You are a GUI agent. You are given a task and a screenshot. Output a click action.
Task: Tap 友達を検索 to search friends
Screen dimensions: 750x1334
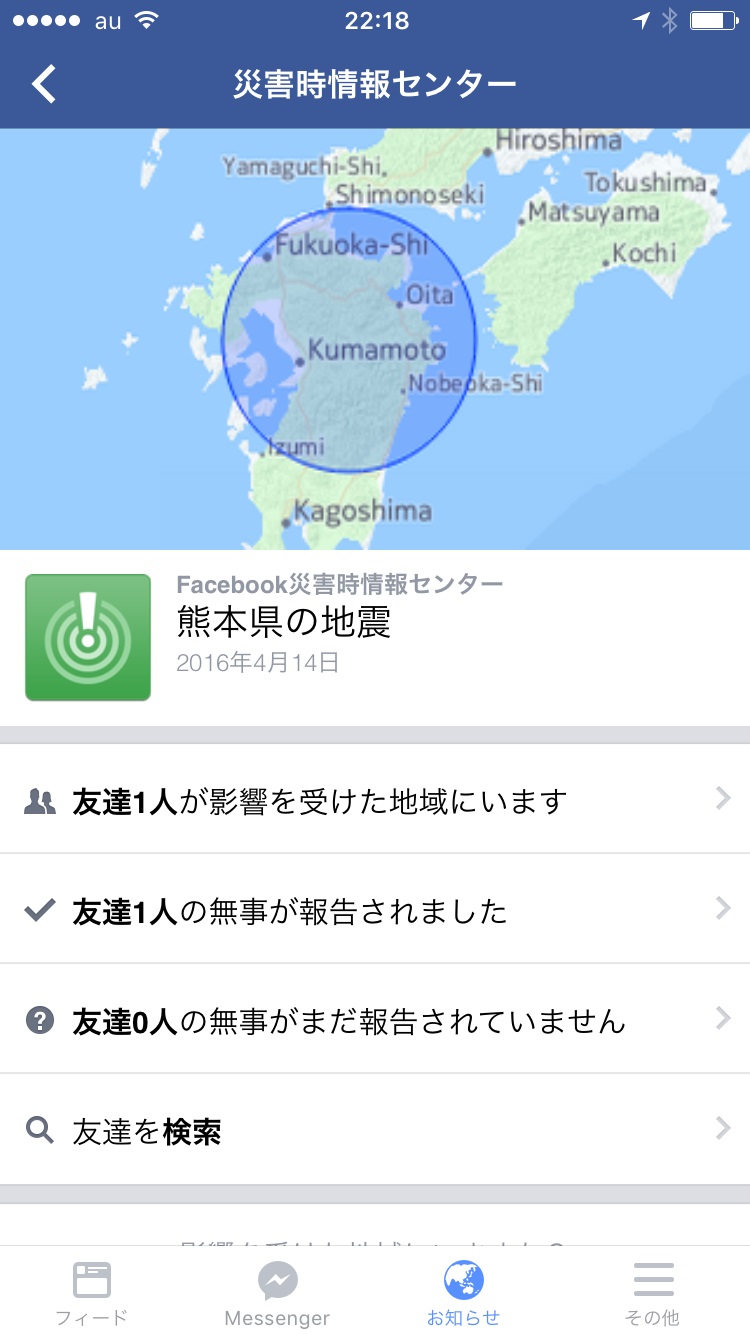click(375, 1130)
